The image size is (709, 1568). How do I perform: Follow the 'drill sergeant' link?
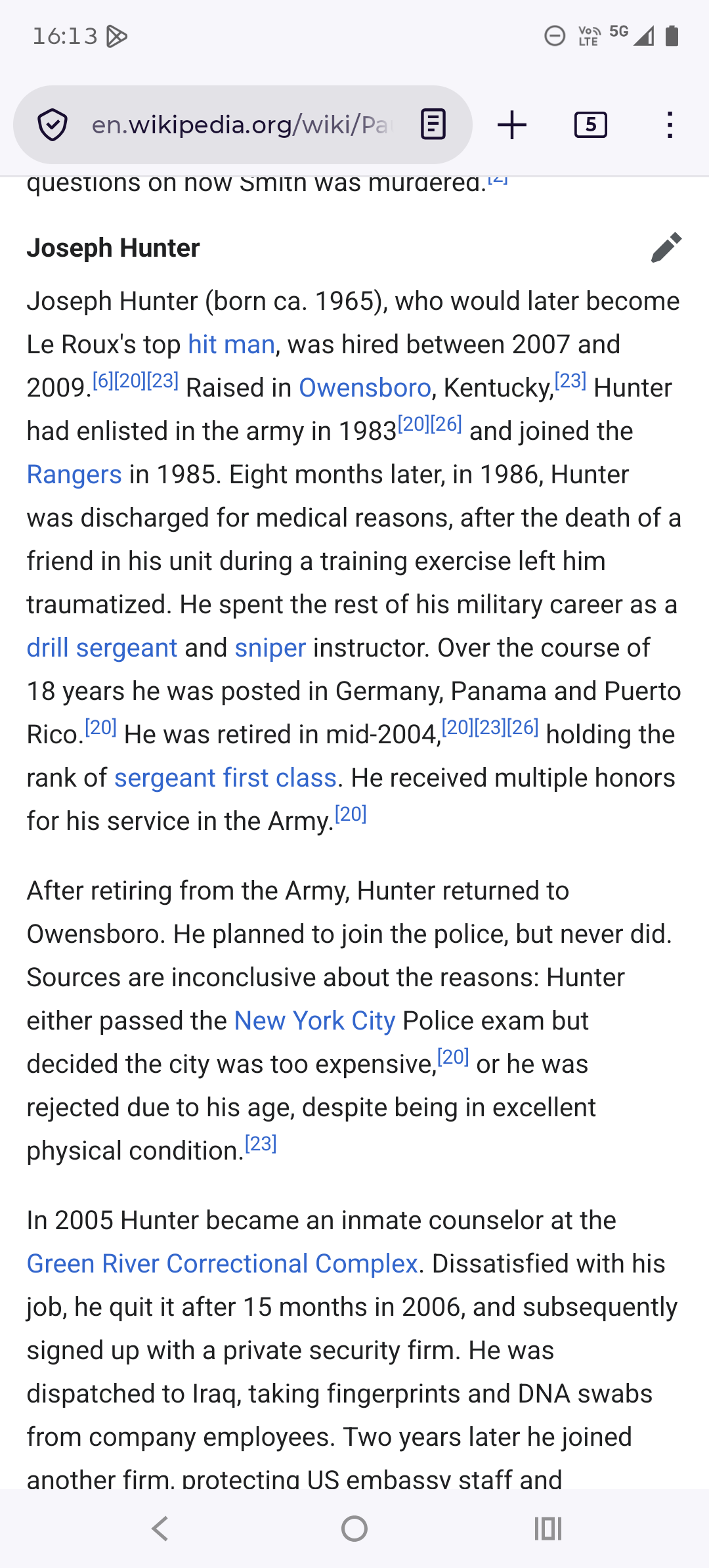pos(102,647)
